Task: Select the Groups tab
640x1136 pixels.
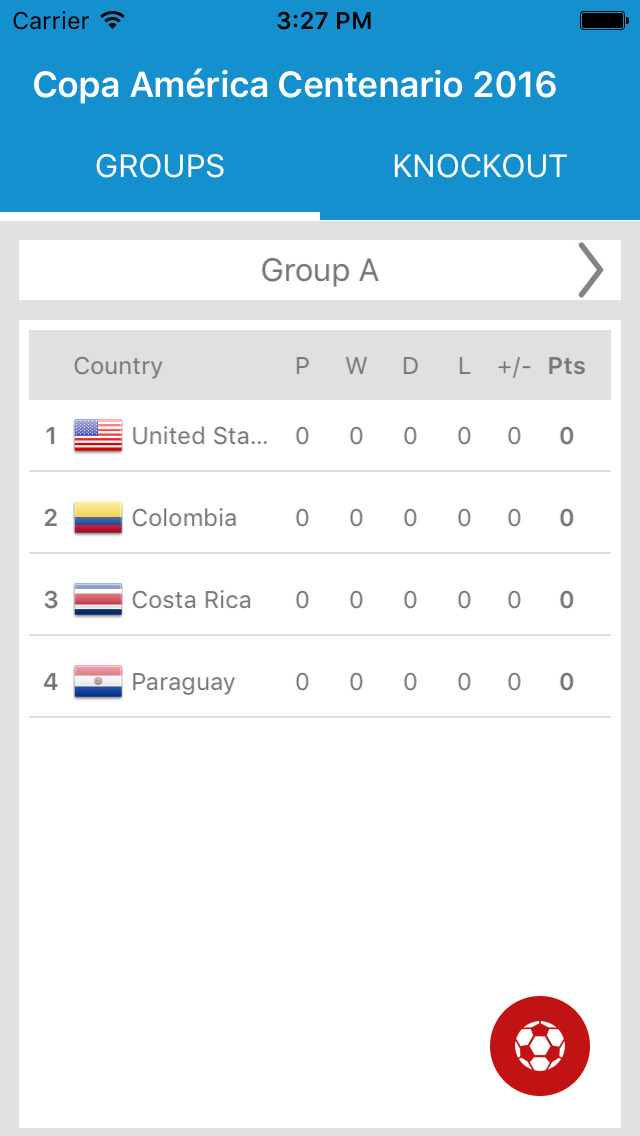Action: [x=160, y=167]
